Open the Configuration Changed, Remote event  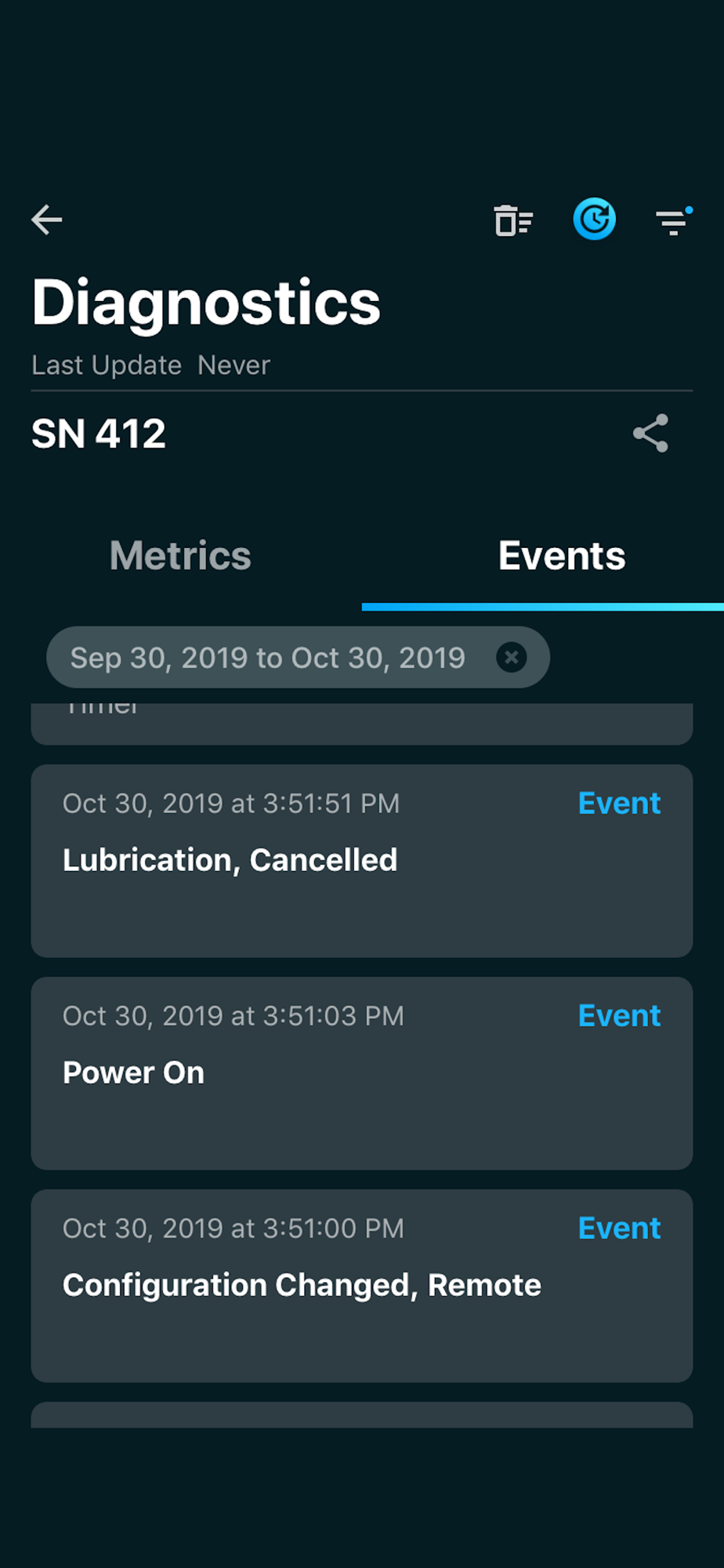[x=362, y=1286]
